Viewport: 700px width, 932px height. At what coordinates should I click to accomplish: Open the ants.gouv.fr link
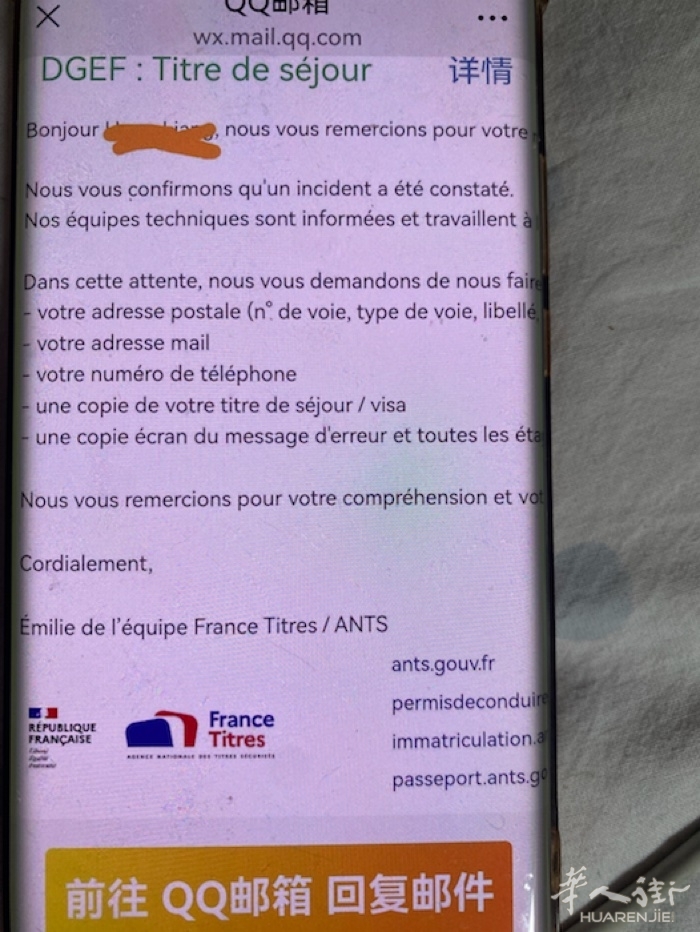point(443,664)
